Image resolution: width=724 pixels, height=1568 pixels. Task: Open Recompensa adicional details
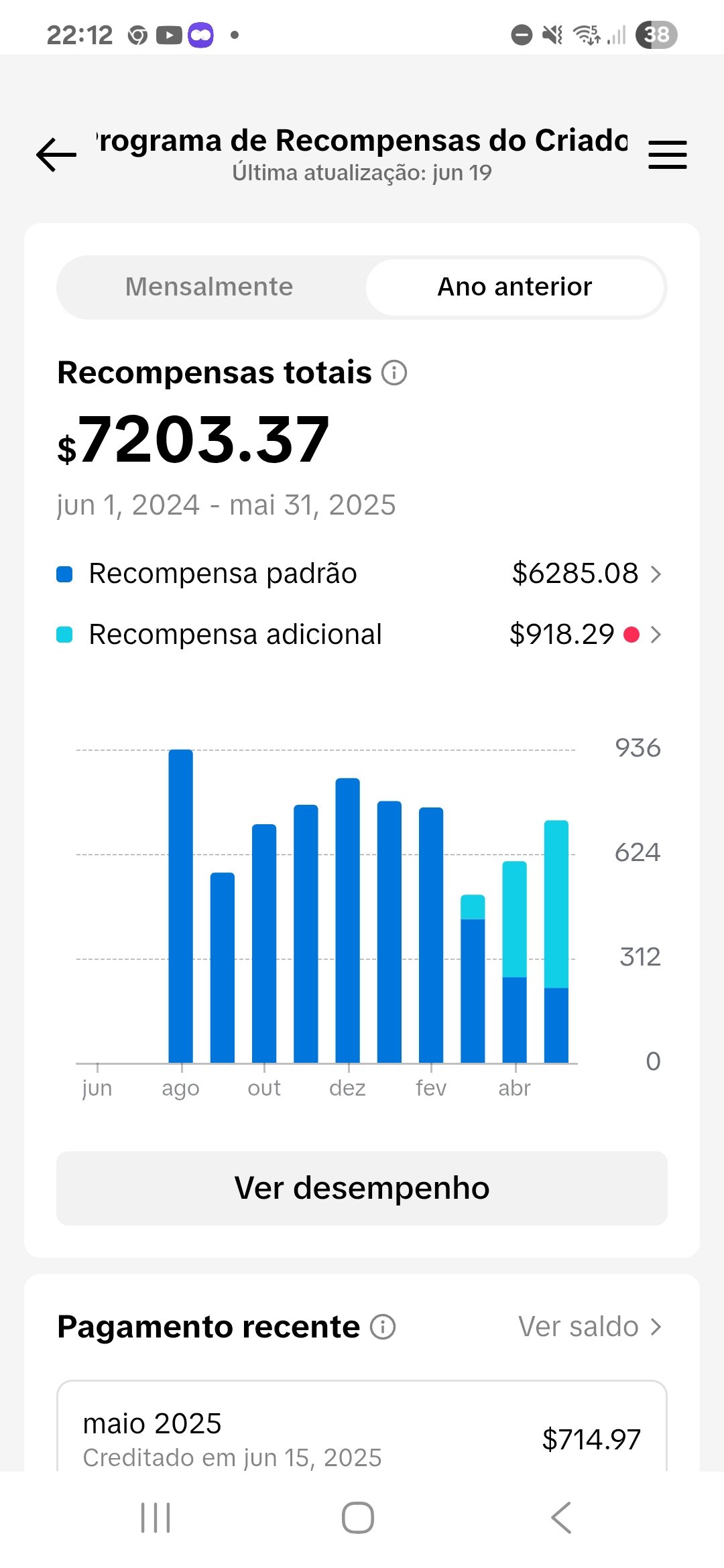click(x=362, y=634)
